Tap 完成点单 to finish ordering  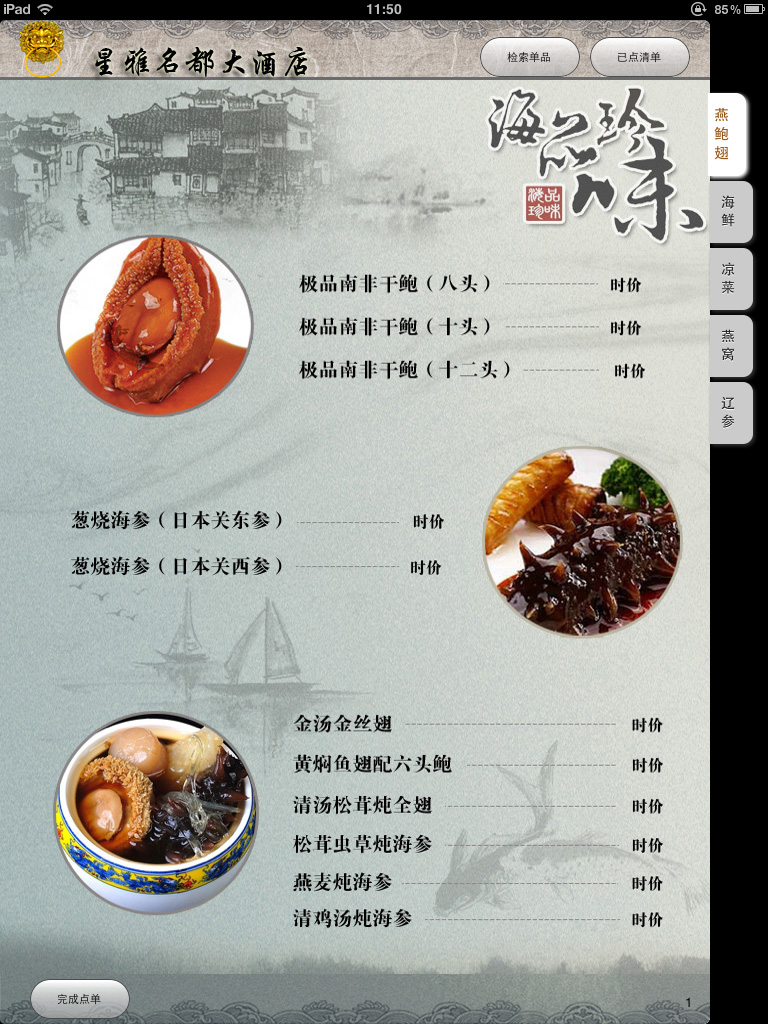80,999
